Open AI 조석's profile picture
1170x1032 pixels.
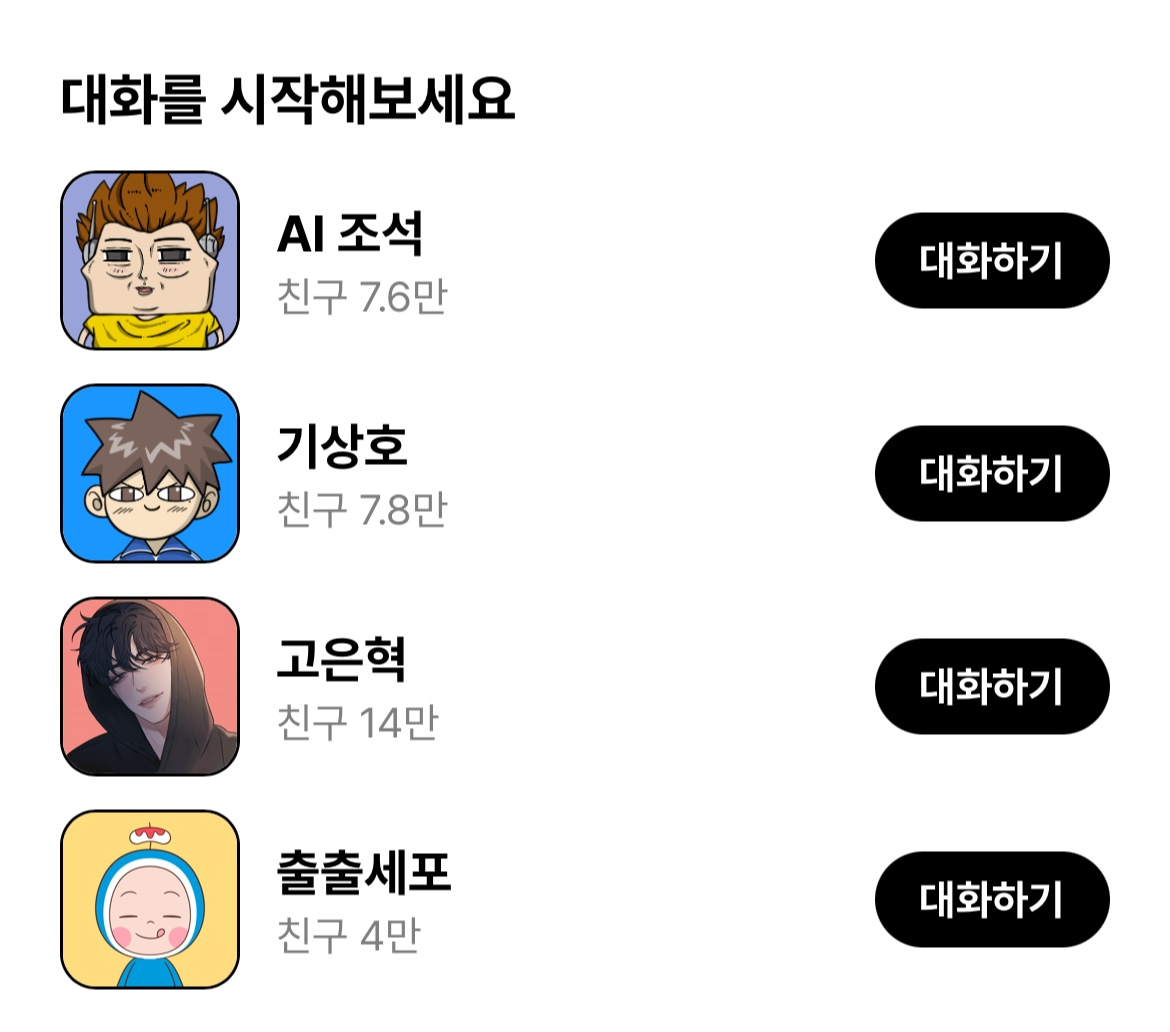click(150, 260)
